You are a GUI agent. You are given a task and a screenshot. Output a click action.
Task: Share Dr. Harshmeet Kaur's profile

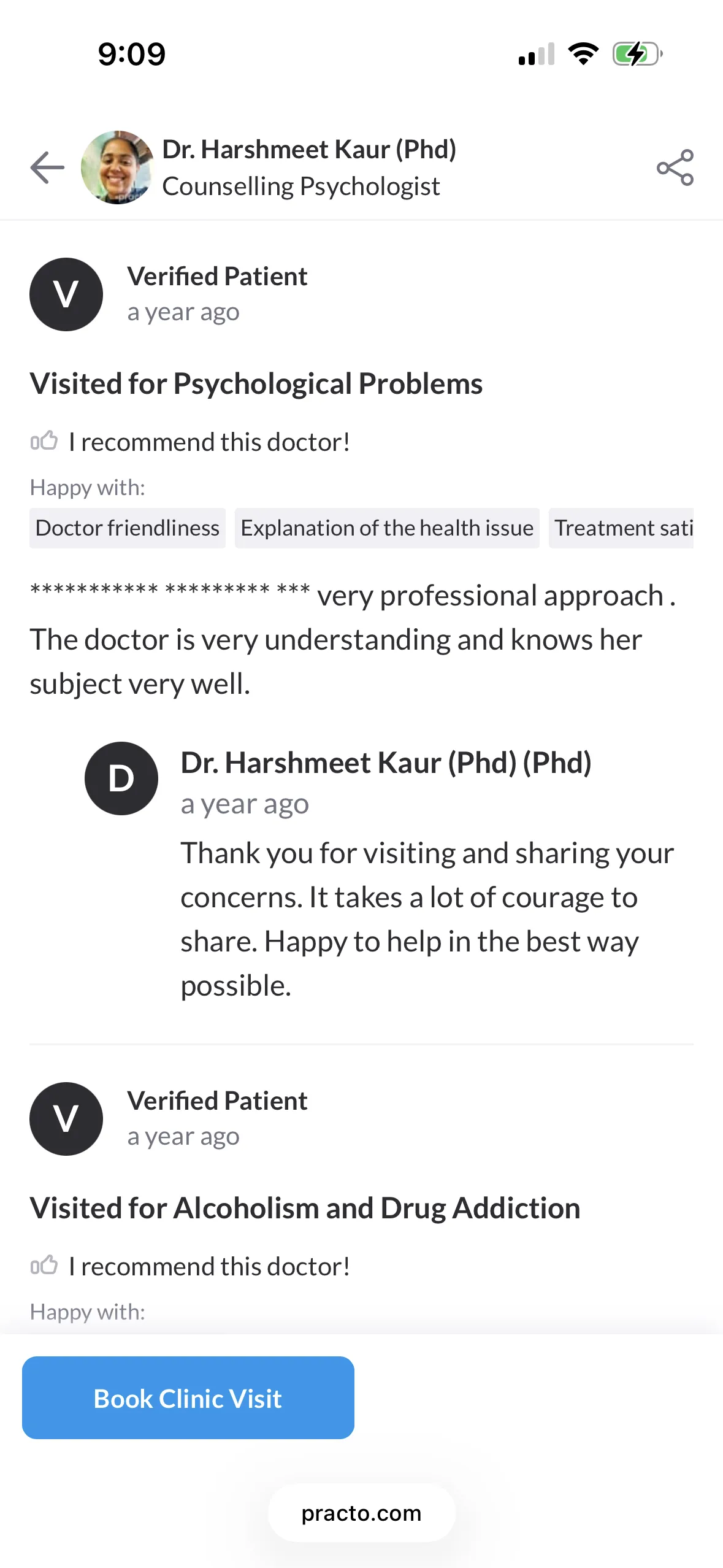pyautogui.click(x=675, y=167)
